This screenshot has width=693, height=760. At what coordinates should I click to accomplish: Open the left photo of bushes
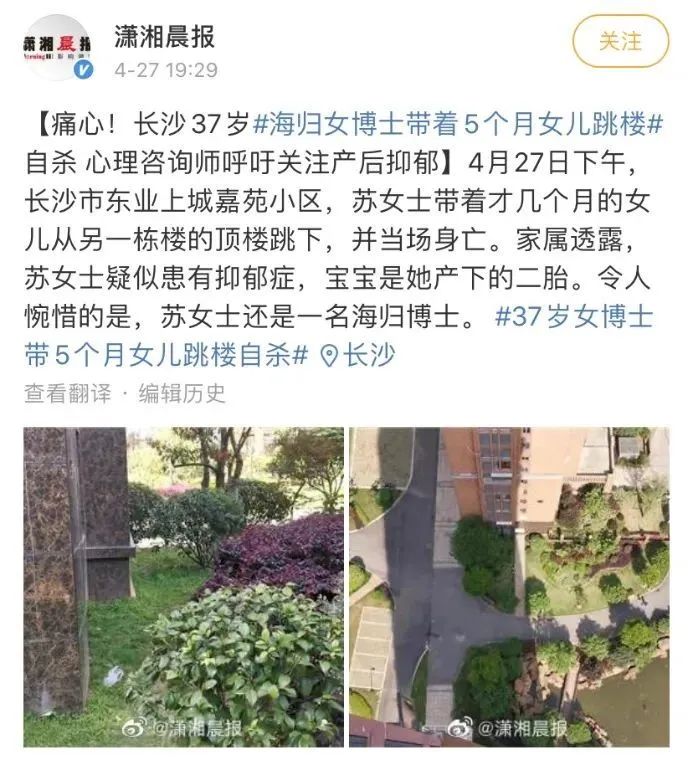pyautogui.click(x=183, y=587)
